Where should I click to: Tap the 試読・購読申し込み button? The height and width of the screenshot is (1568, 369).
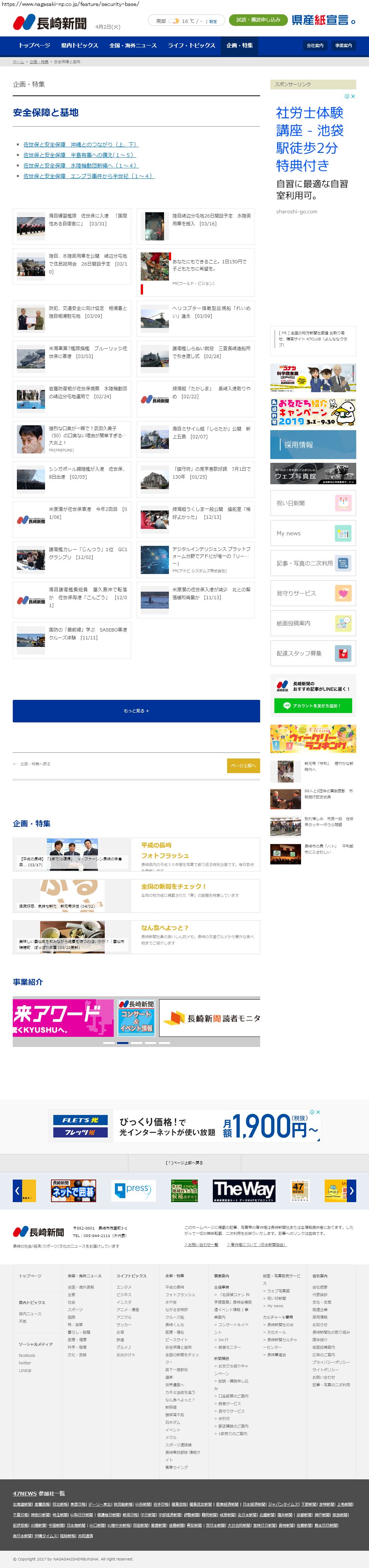[258, 20]
